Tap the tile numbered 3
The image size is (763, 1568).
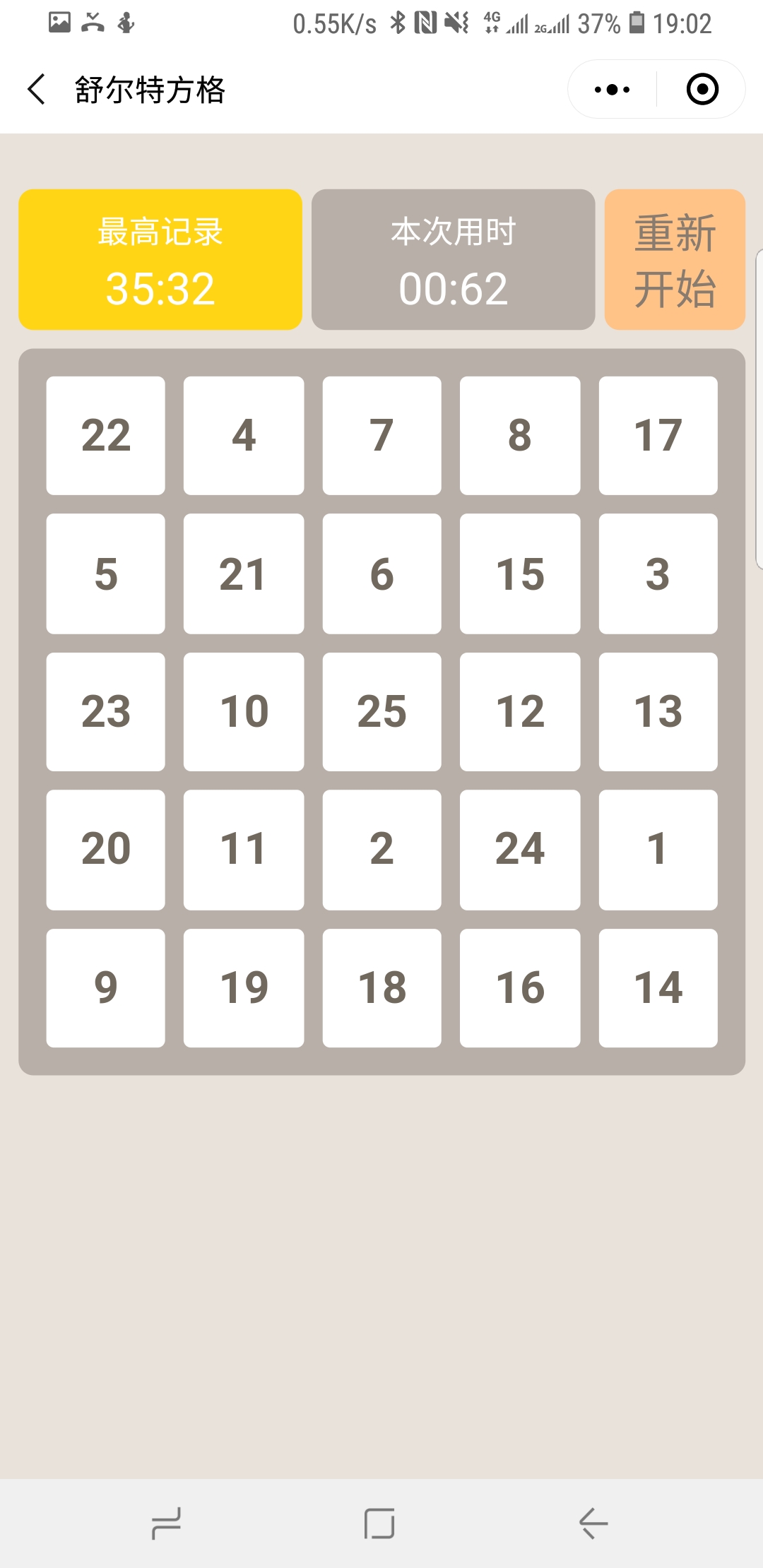[x=658, y=574]
